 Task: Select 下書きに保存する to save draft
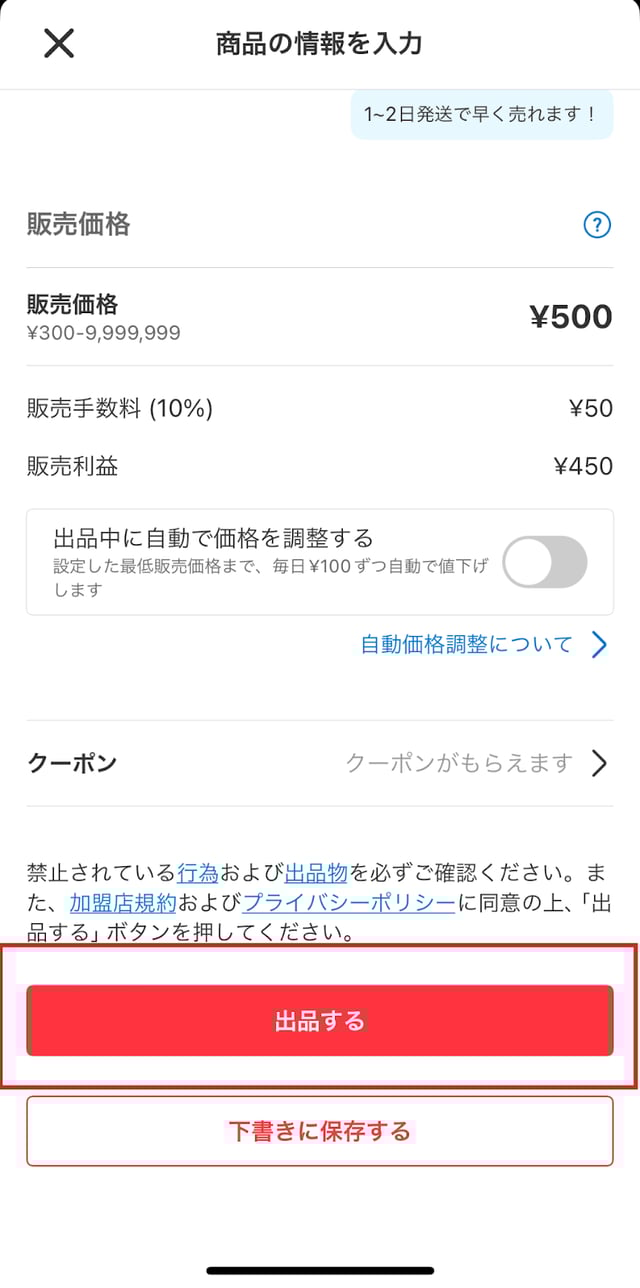coord(319,1131)
